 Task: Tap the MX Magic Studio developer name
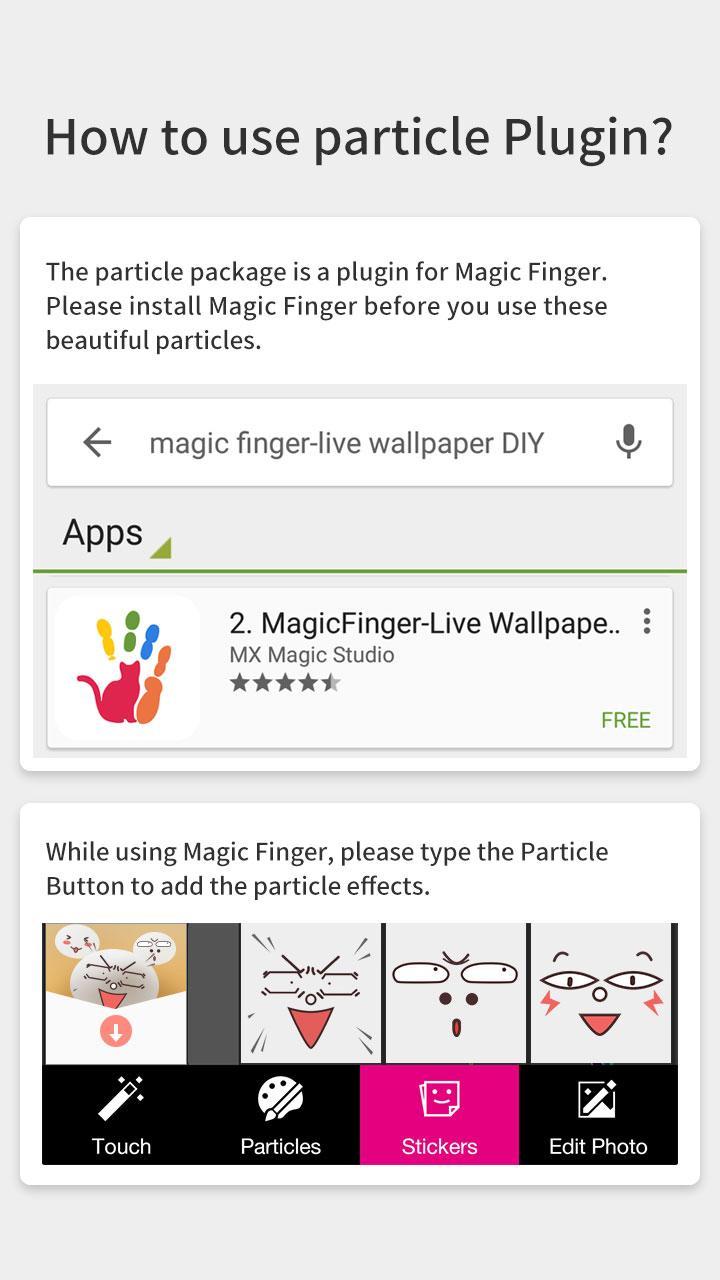pos(311,655)
